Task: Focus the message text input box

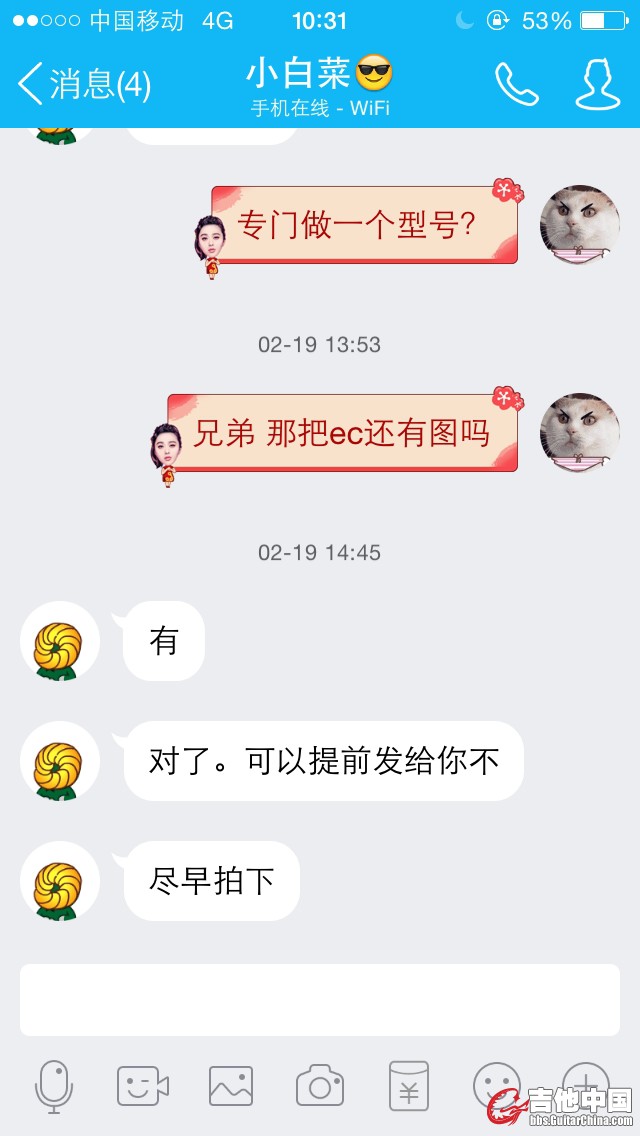Action: (320, 999)
